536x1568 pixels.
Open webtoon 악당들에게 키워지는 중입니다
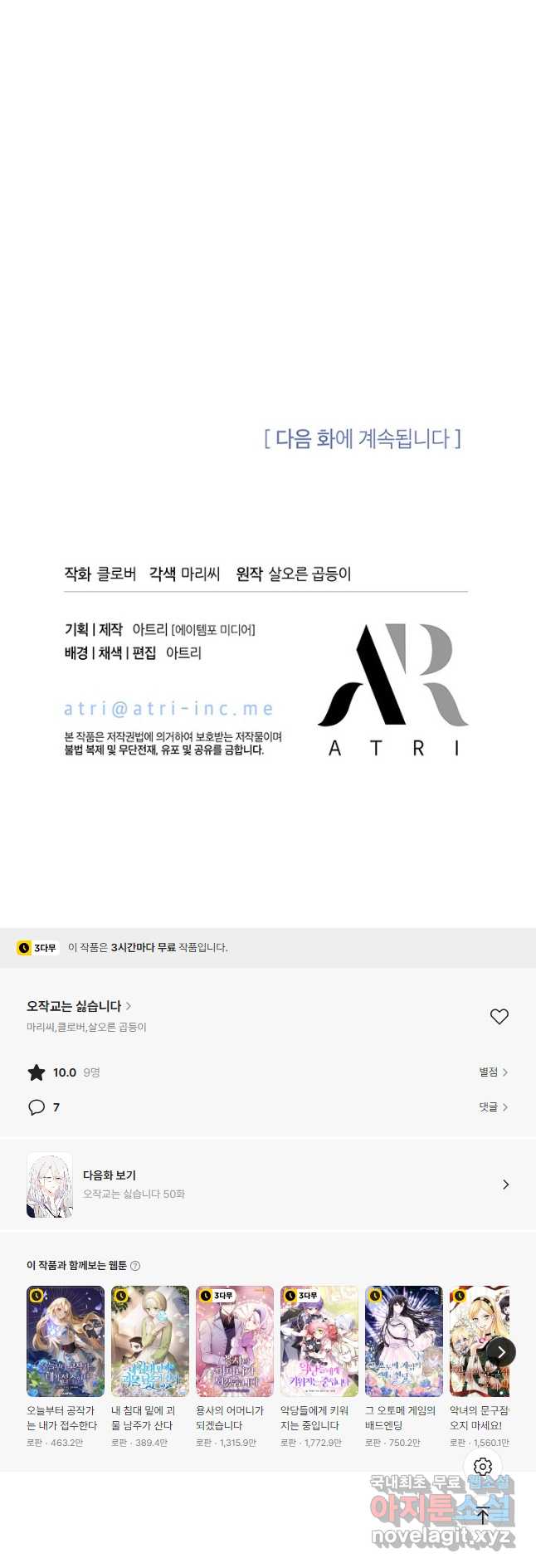[x=319, y=1342]
